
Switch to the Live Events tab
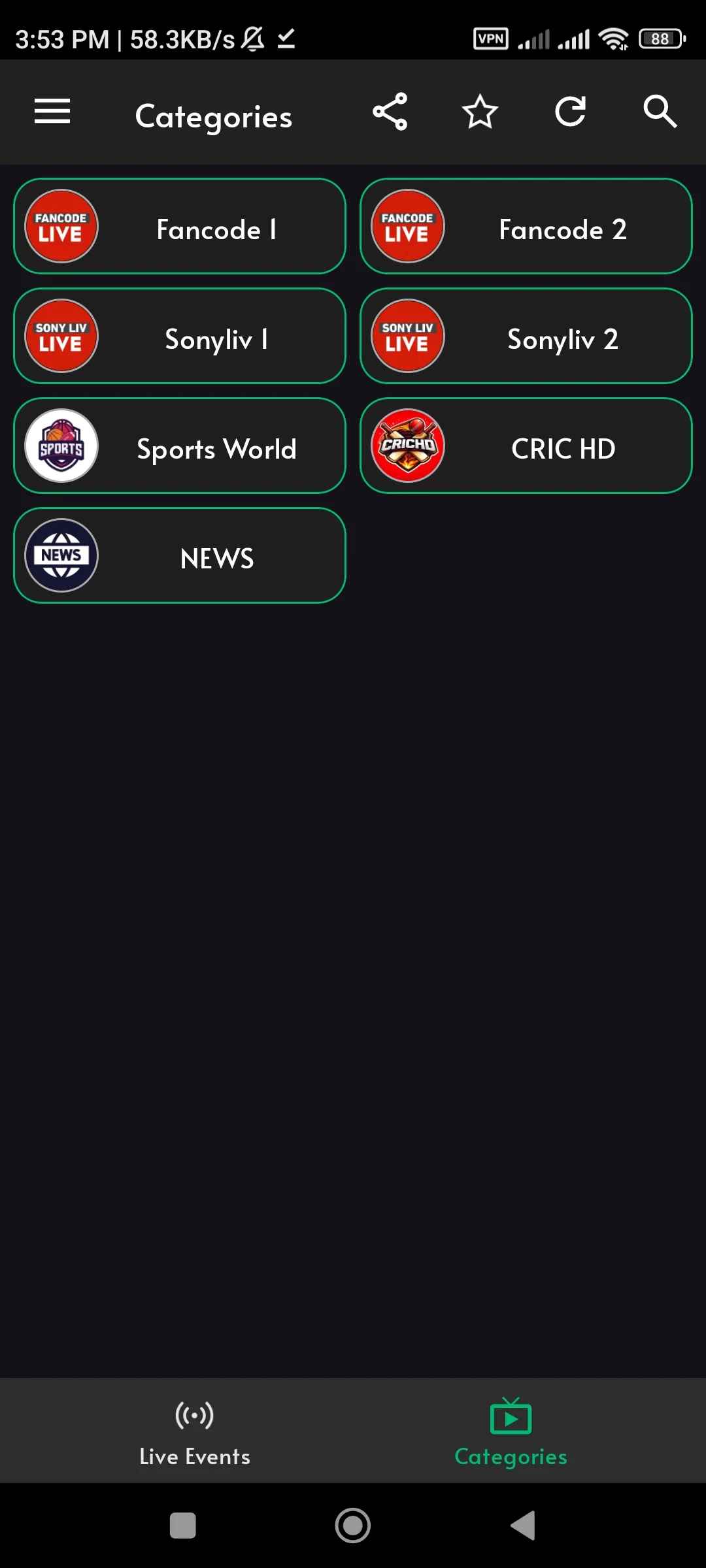194,1431
